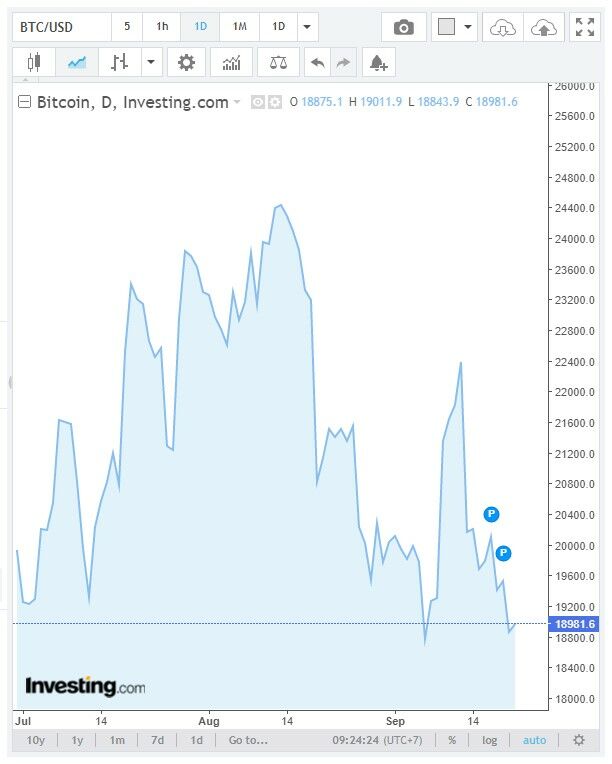This screenshot has width=612, height=764.
Task: Take a chart snapshot with camera icon
Action: click(x=404, y=27)
